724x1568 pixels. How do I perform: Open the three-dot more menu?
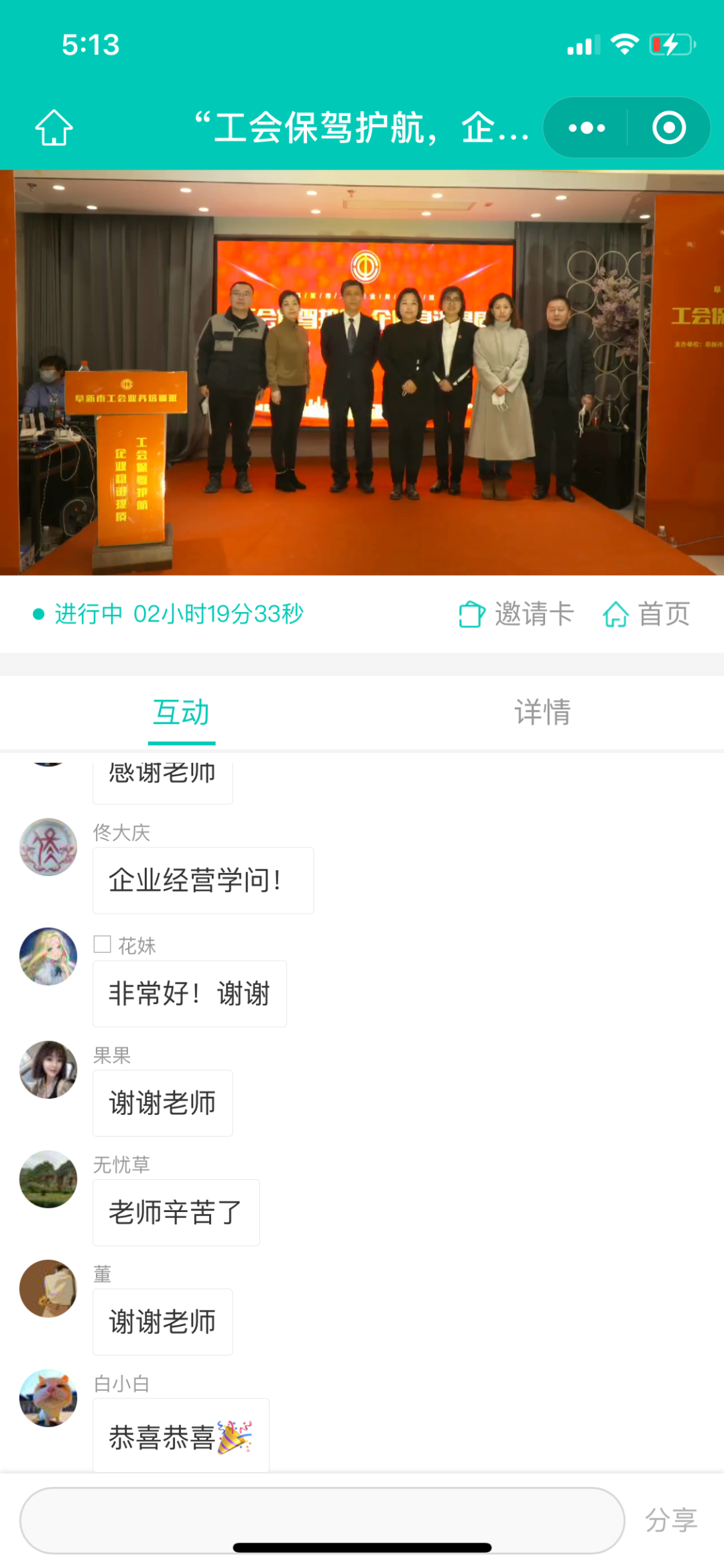587,127
